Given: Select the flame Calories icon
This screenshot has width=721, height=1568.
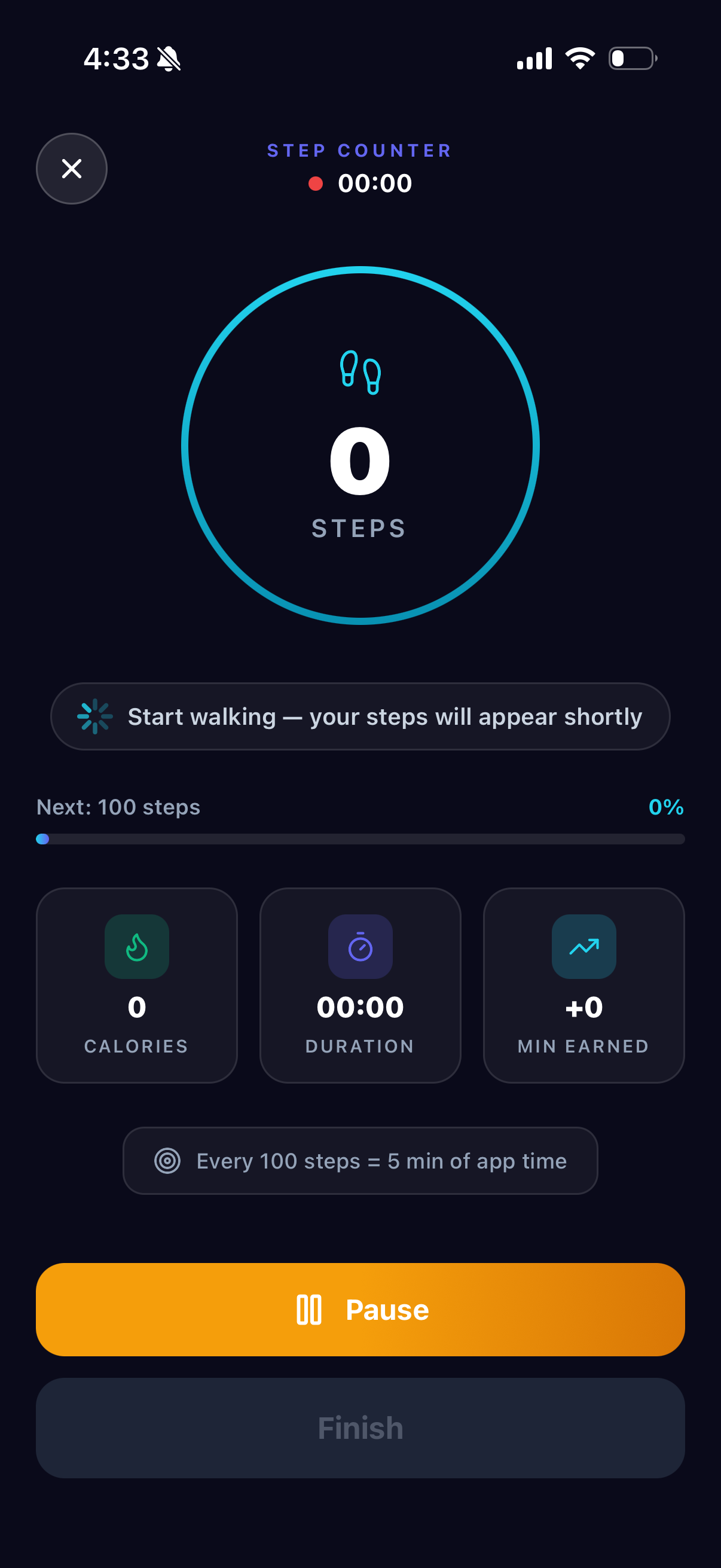Looking at the screenshot, I should tap(136, 946).
